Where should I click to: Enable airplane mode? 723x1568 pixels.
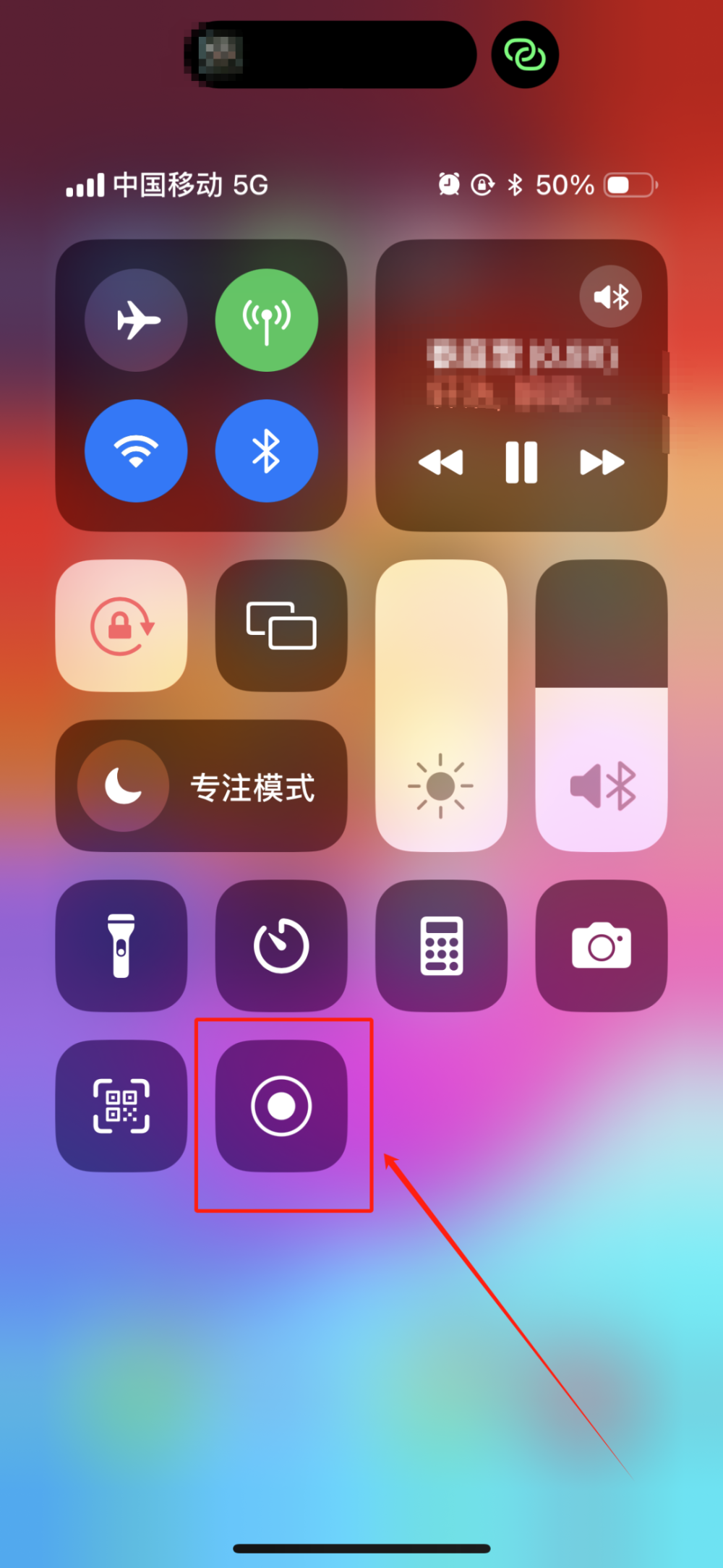[x=136, y=320]
